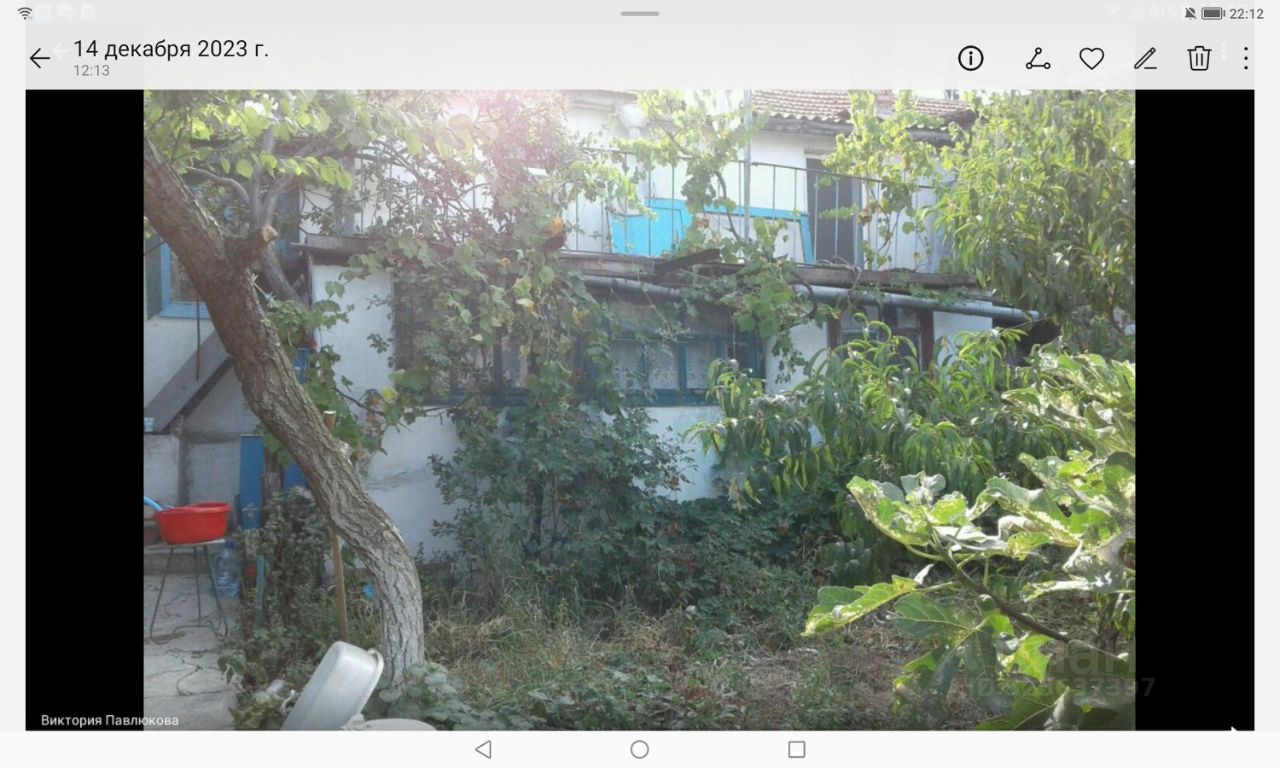1280x768 pixels.
Task: Edit the photo with the pencil icon
Action: [1145, 59]
